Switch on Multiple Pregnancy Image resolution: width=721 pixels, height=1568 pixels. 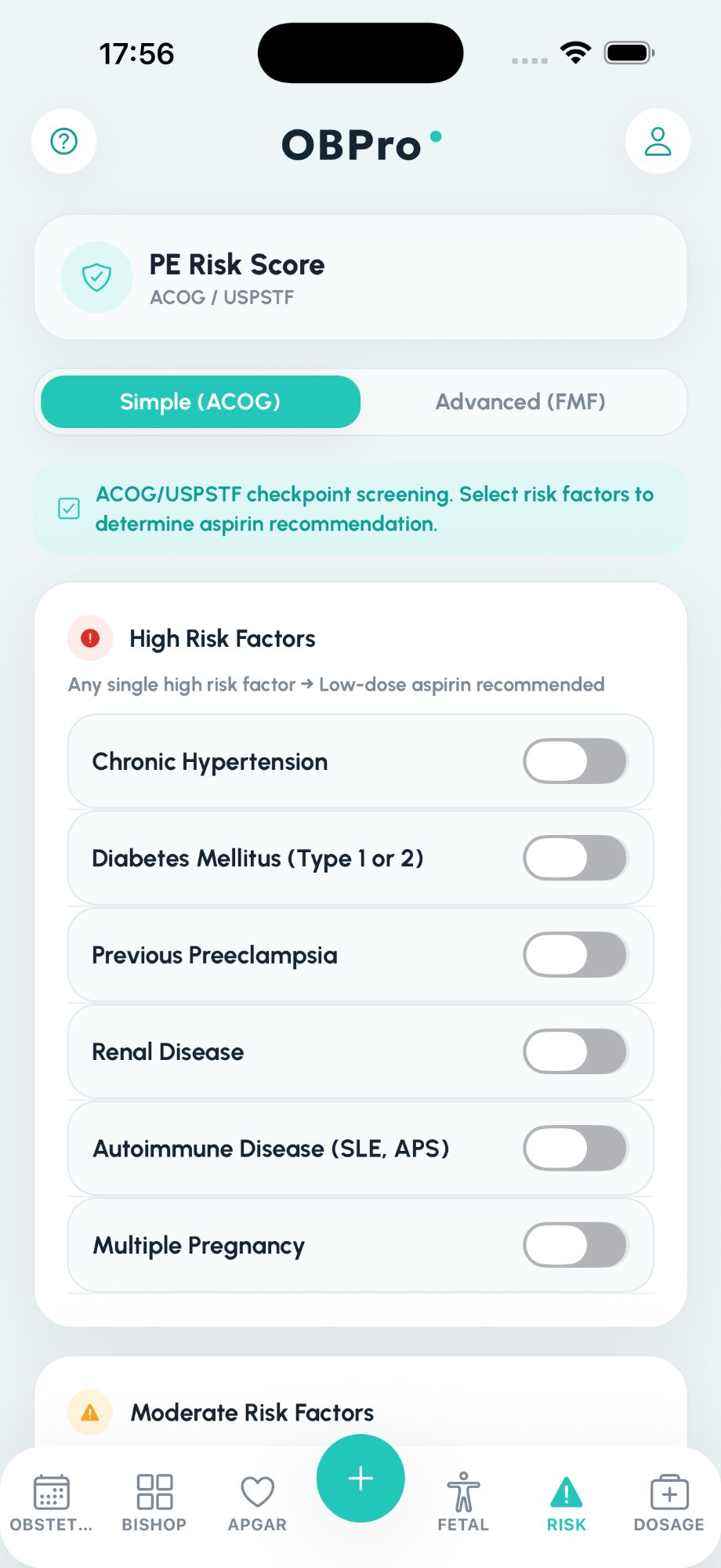575,1246
